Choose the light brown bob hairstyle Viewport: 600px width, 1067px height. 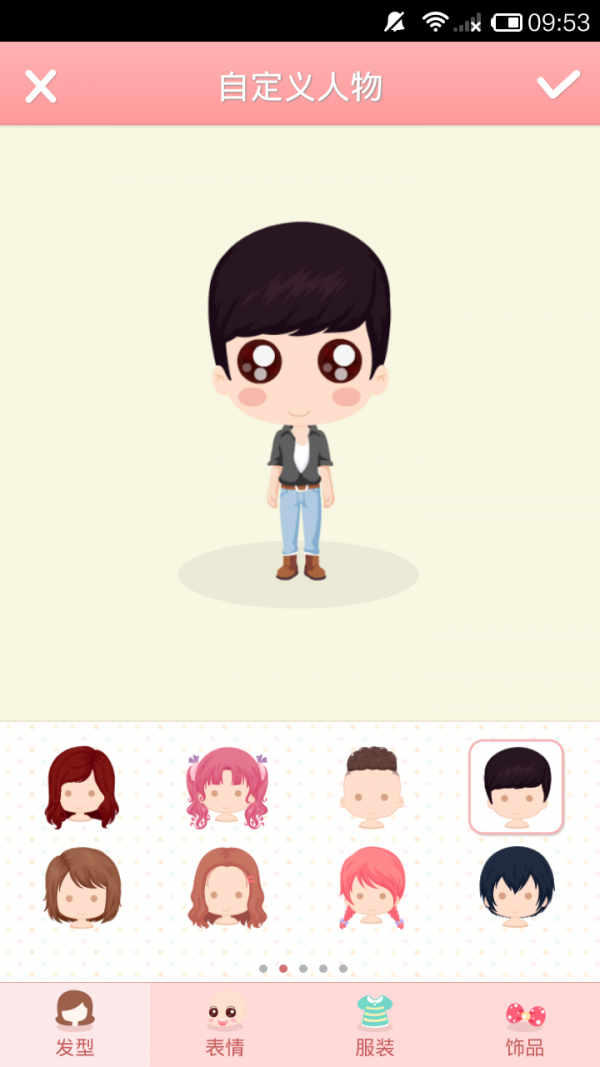[81, 887]
